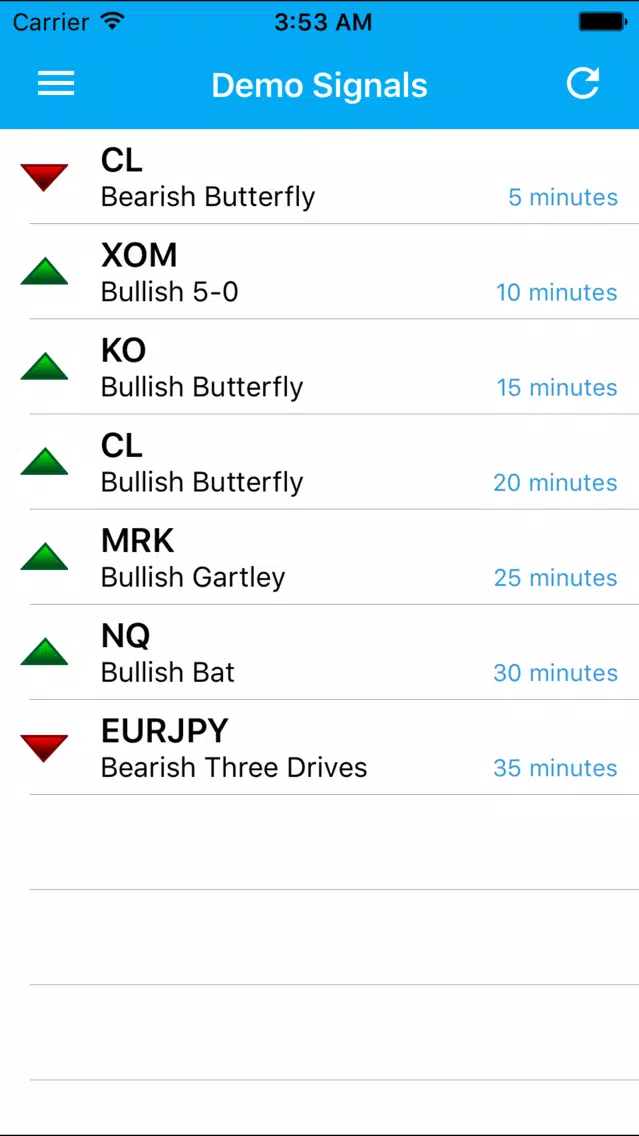Refresh the demo signals list
Viewport: 639px width, 1136px height.
click(582, 83)
